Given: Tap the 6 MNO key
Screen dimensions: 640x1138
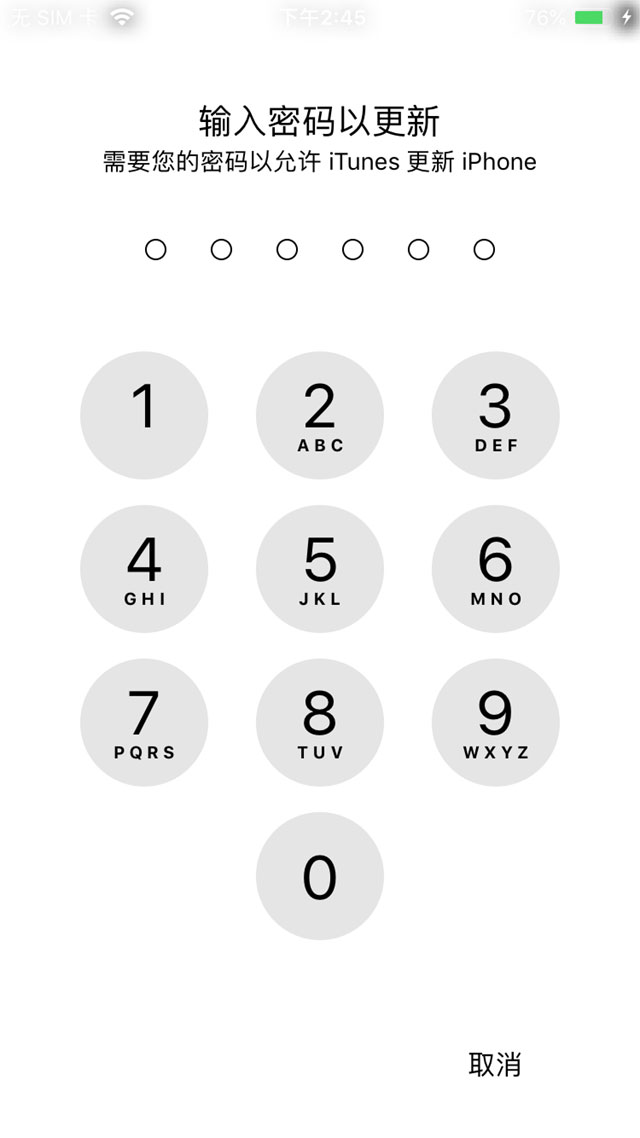Looking at the screenshot, I should [x=496, y=569].
